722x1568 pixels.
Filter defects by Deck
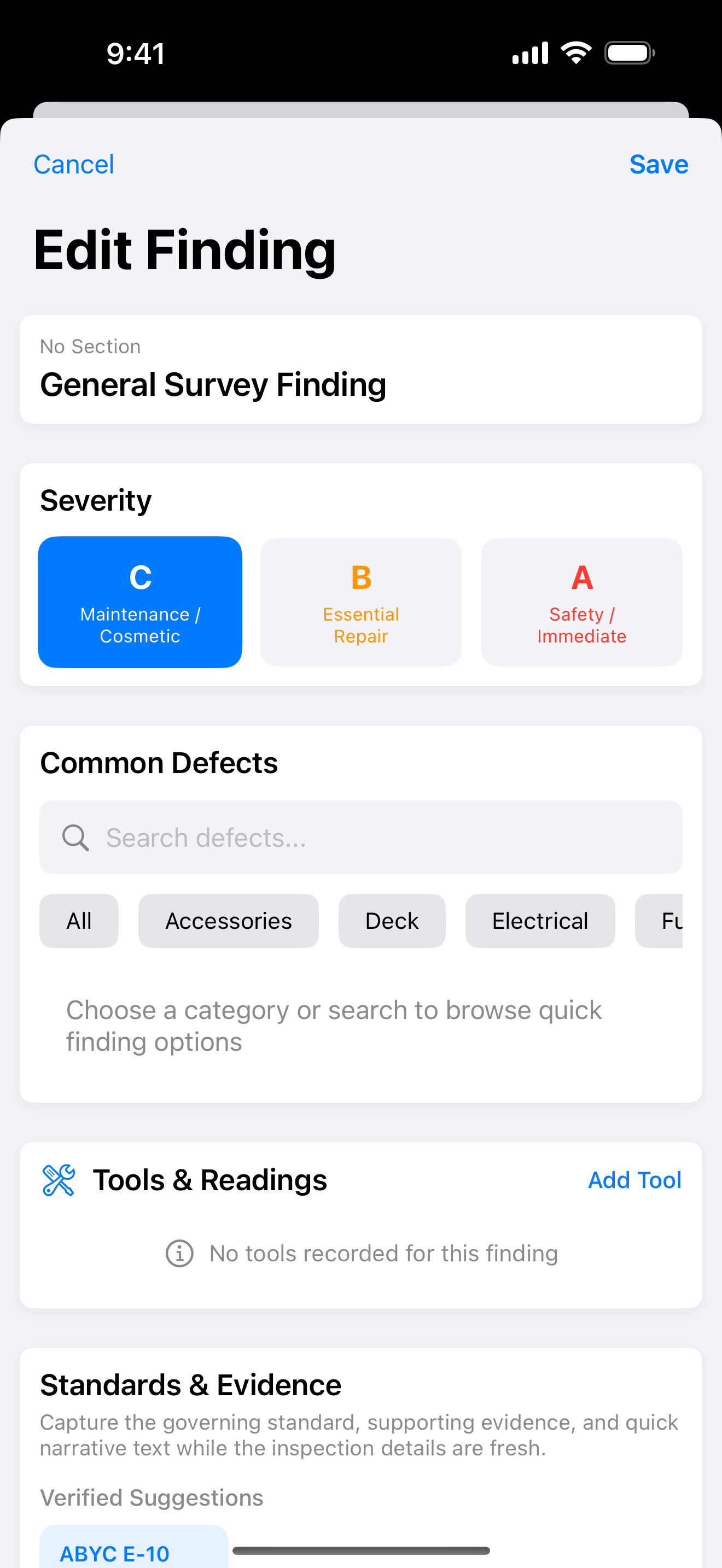coord(392,920)
